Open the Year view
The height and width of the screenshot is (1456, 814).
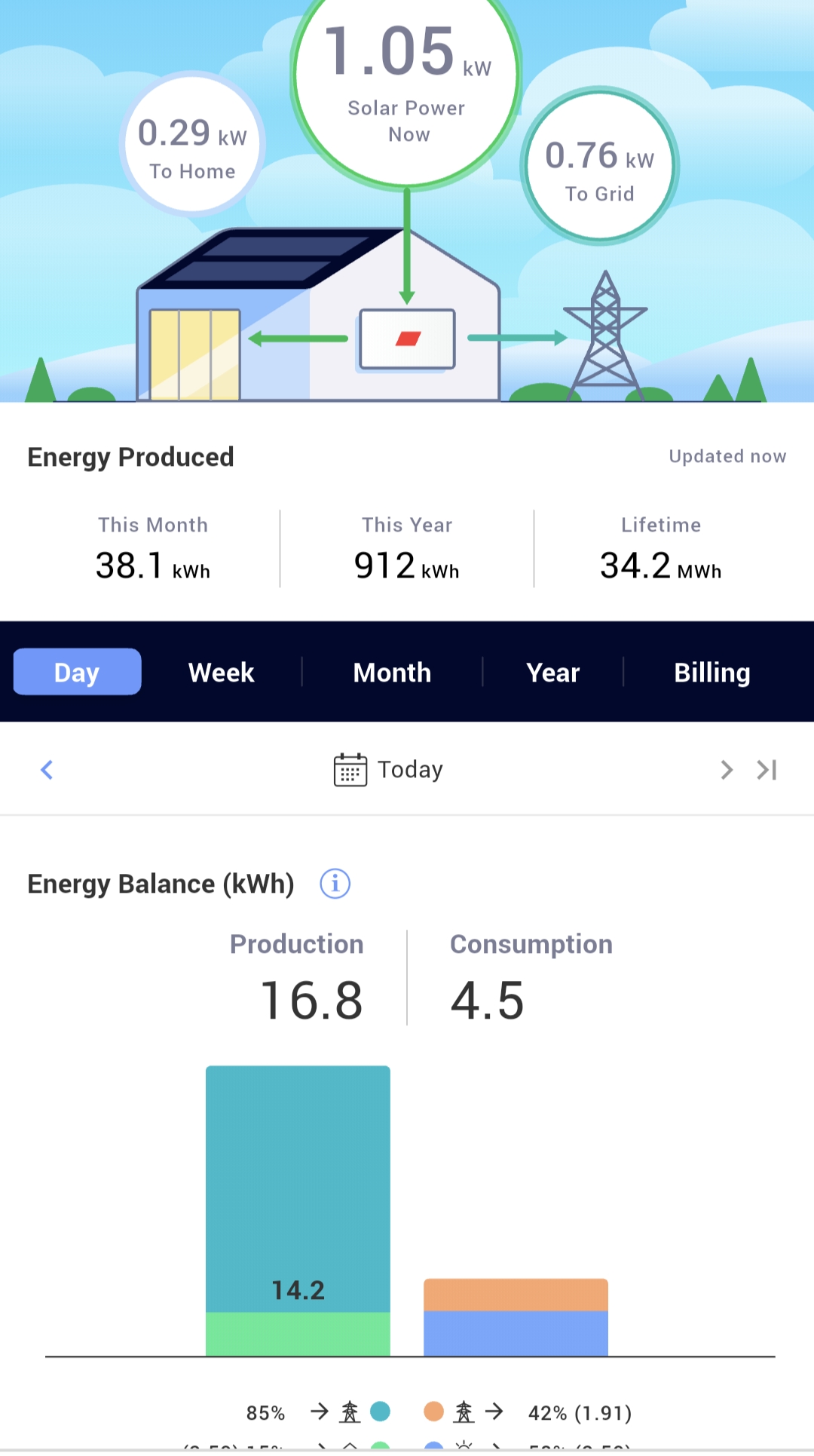[552, 672]
